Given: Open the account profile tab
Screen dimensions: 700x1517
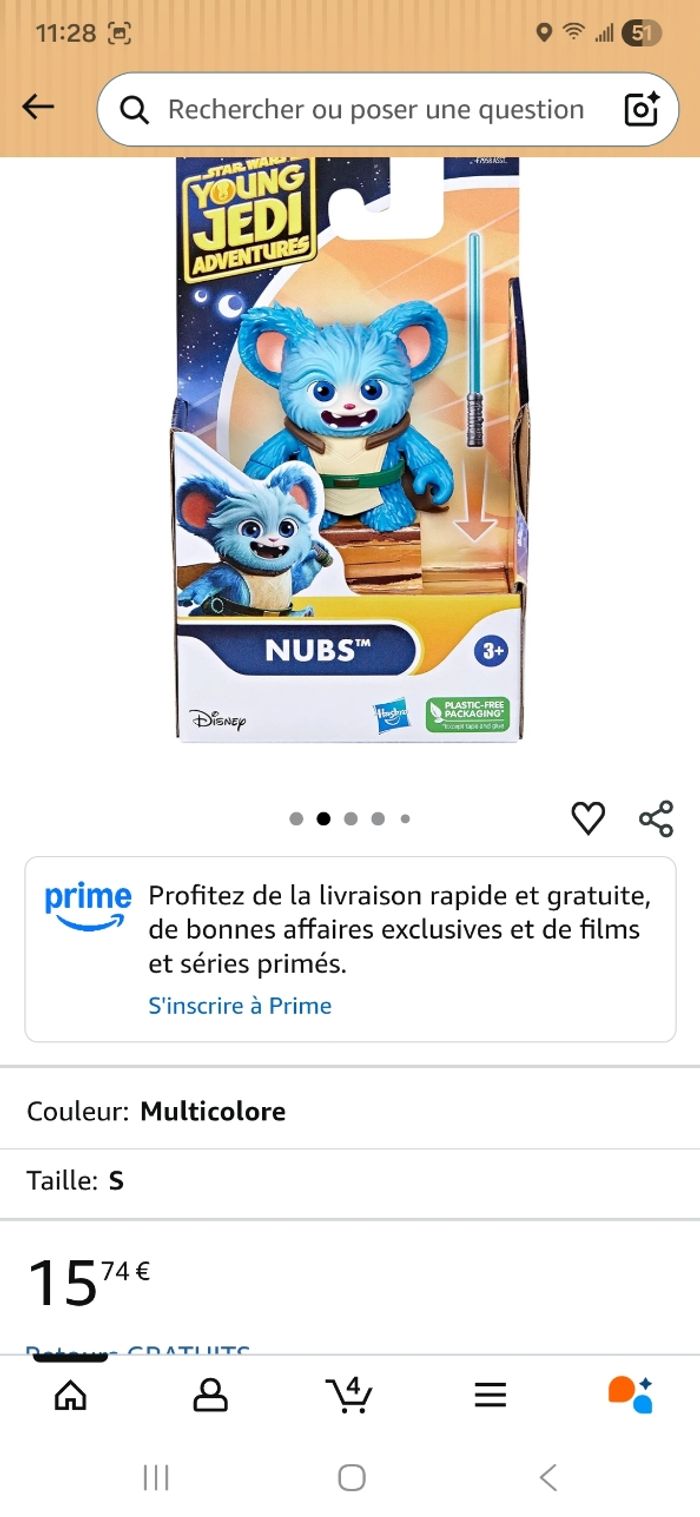Looking at the screenshot, I should click(210, 1395).
